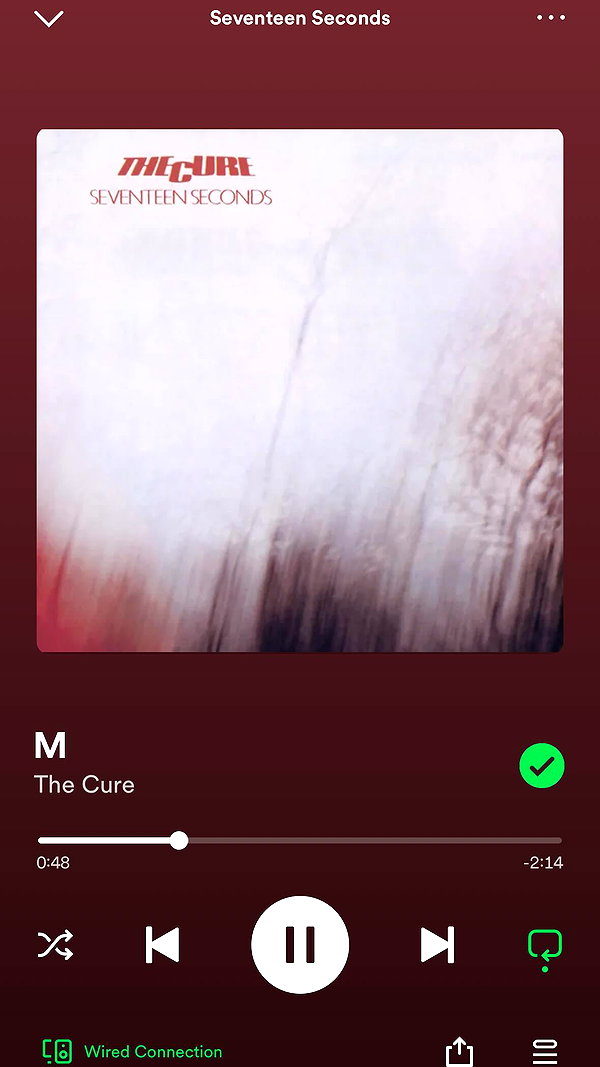Go to the previous track
The height and width of the screenshot is (1067, 600).
click(x=163, y=945)
